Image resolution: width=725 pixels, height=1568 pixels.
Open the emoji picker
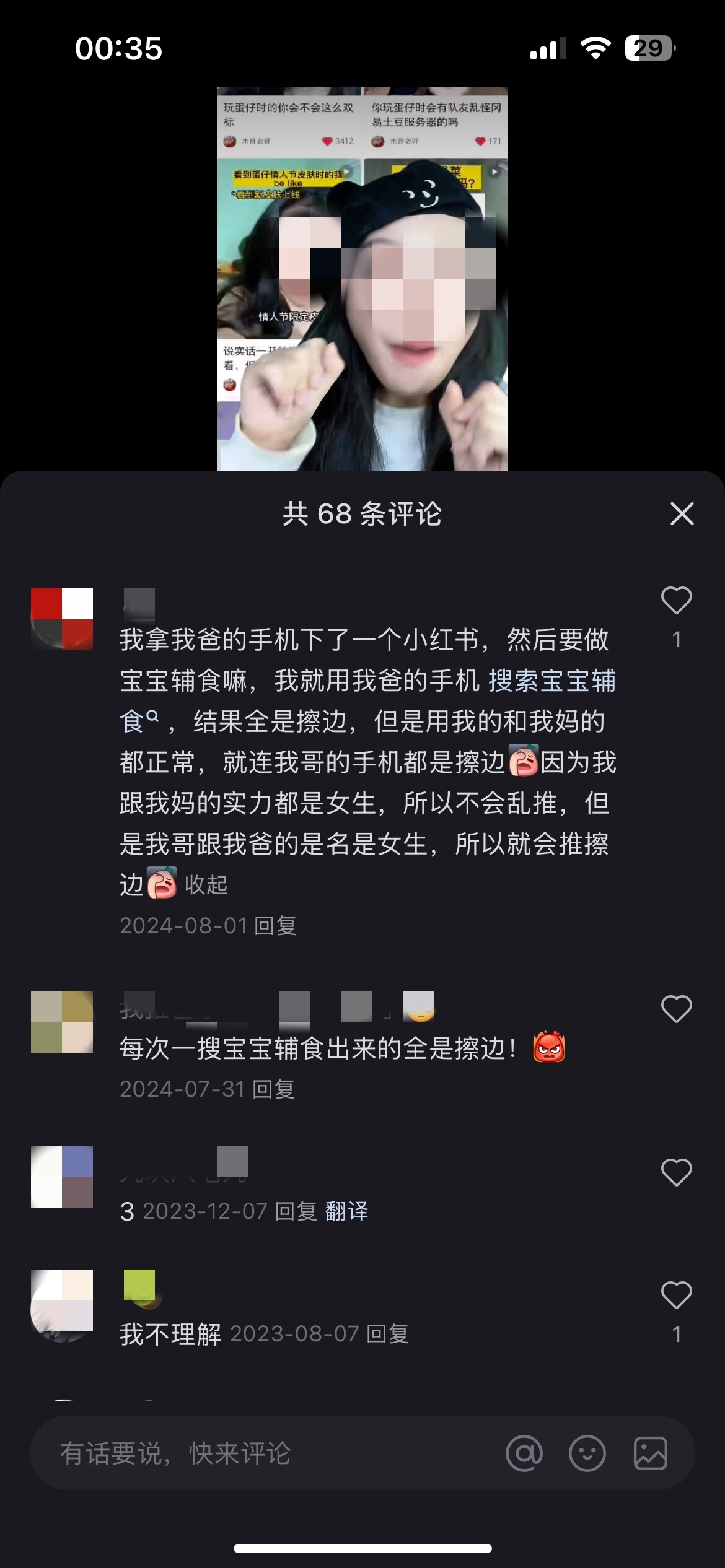tap(587, 1453)
